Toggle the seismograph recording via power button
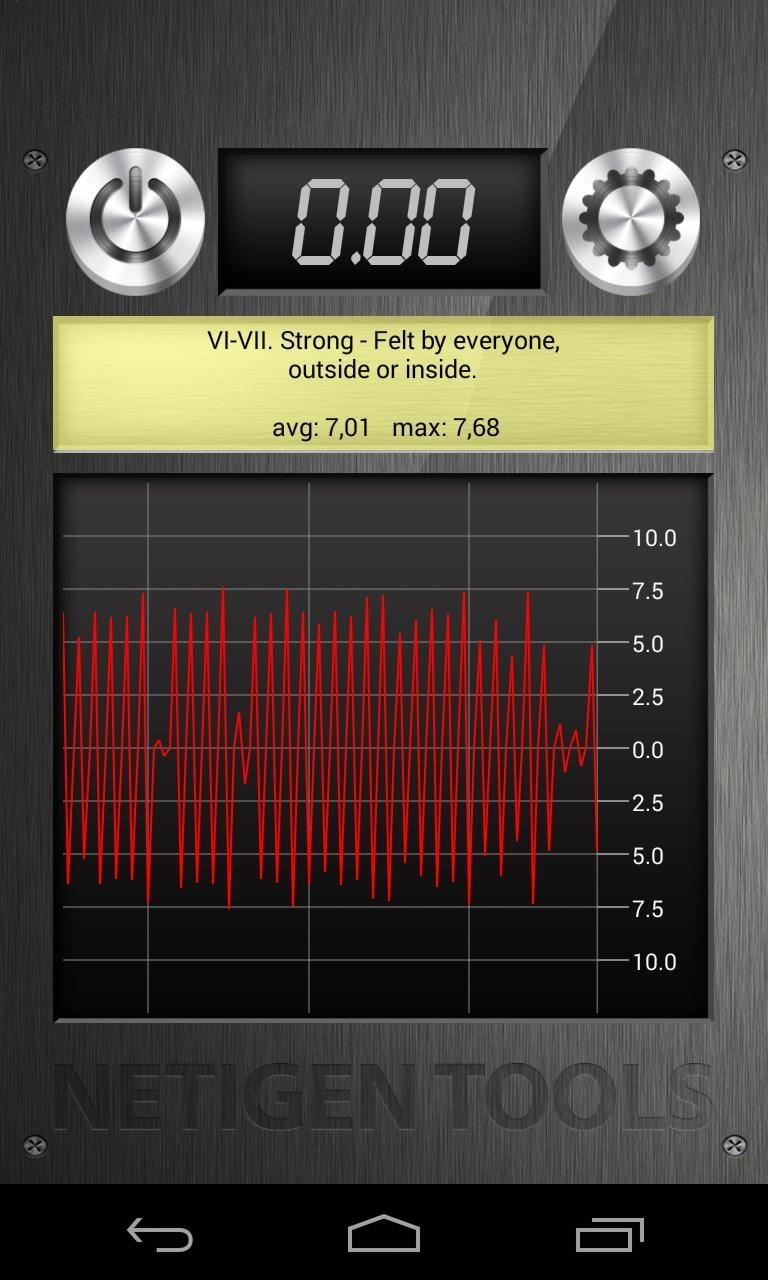Screen dimensions: 768x1280 pyautogui.click(x=135, y=218)
